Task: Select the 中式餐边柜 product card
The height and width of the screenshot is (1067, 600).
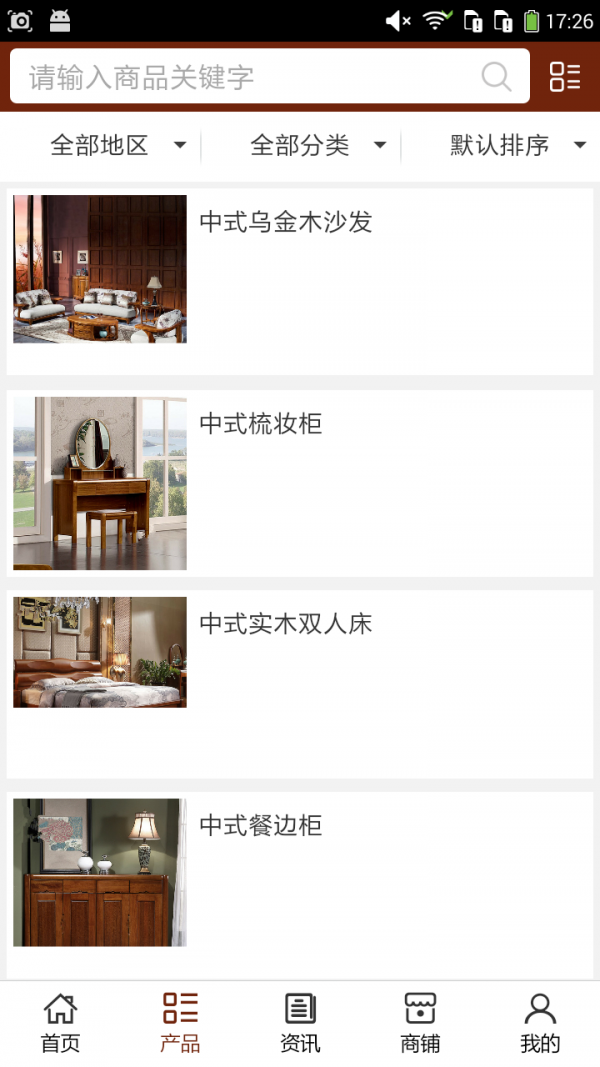Action: [300, 883]
